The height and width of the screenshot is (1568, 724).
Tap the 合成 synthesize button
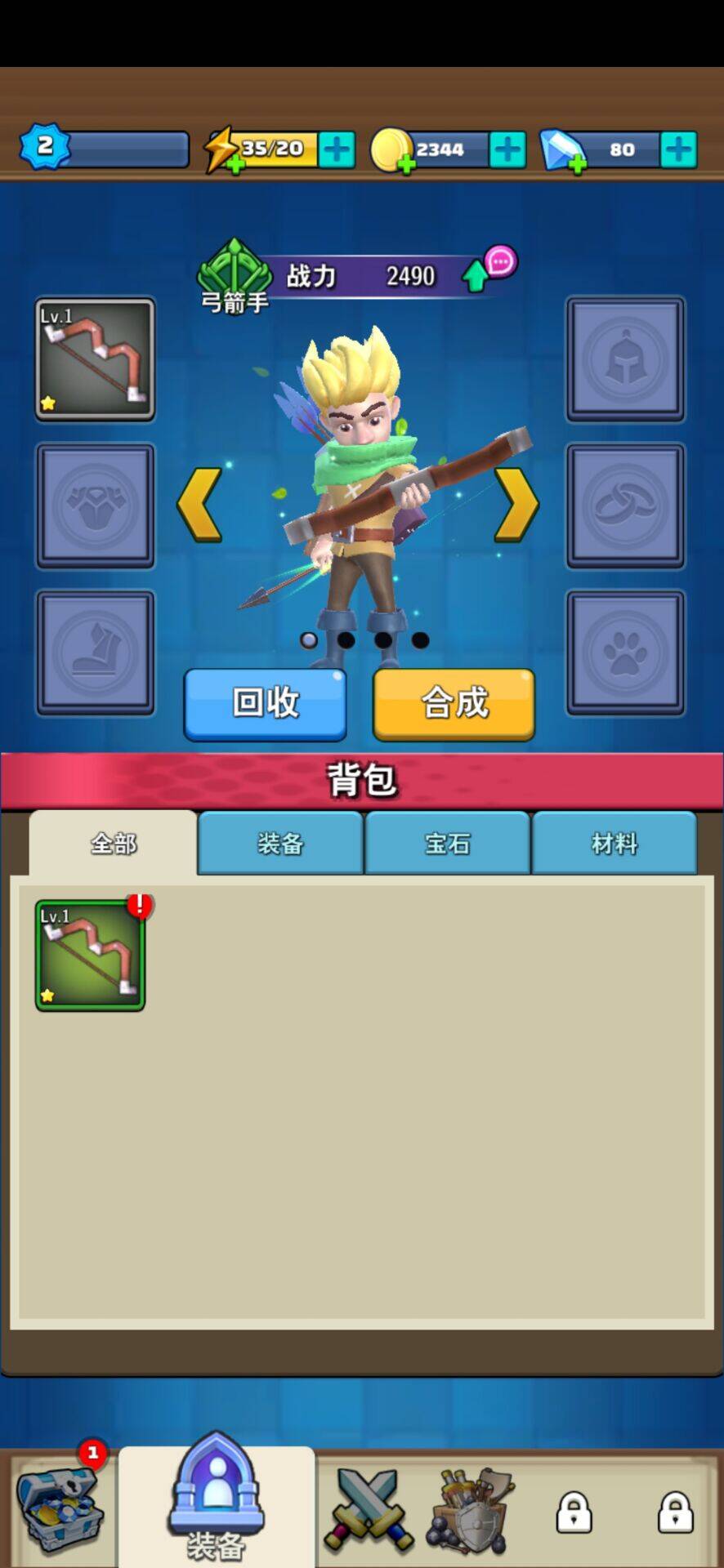point(454,703)
